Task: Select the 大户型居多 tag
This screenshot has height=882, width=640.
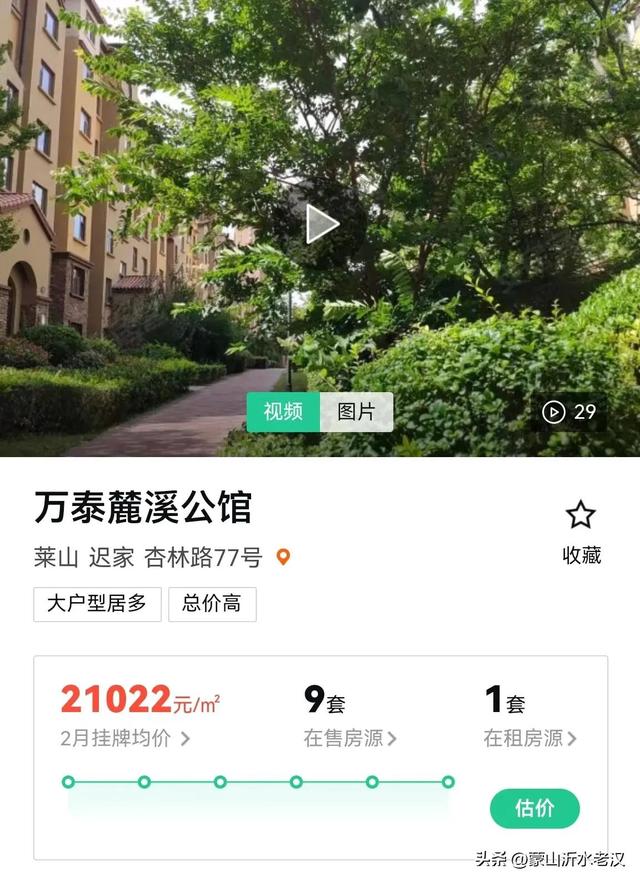Action: [x=97, y=604]
